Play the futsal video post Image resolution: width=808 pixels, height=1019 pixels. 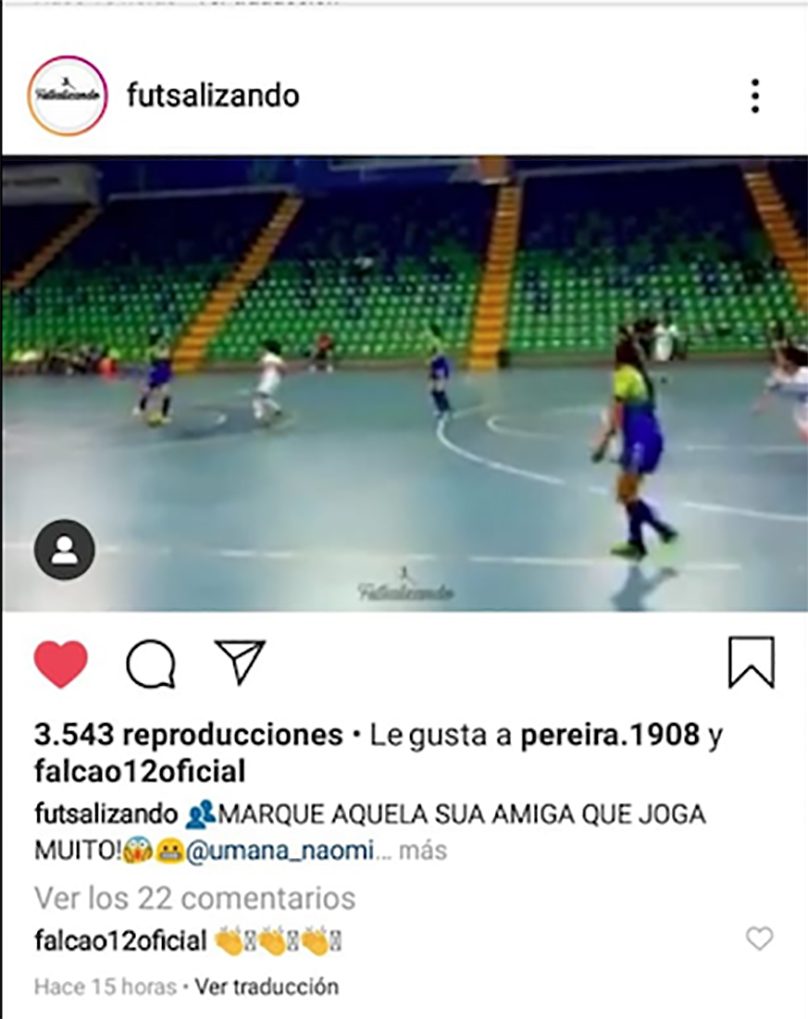404,383
